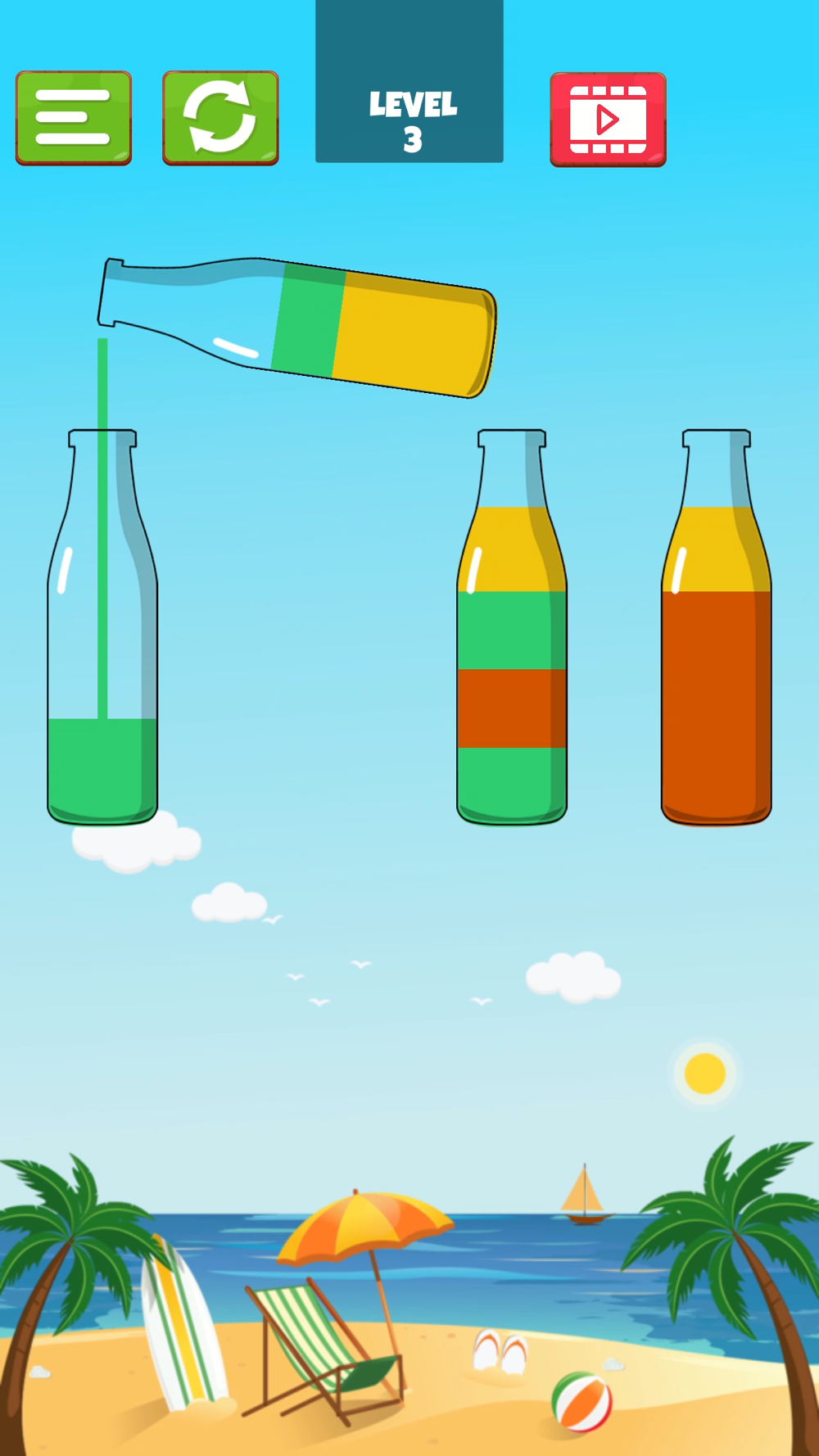The width and height of the screenshot is (819, 1456).
Task: Select the bottle receiving the green liquid
Action: [x=102, y=626]
